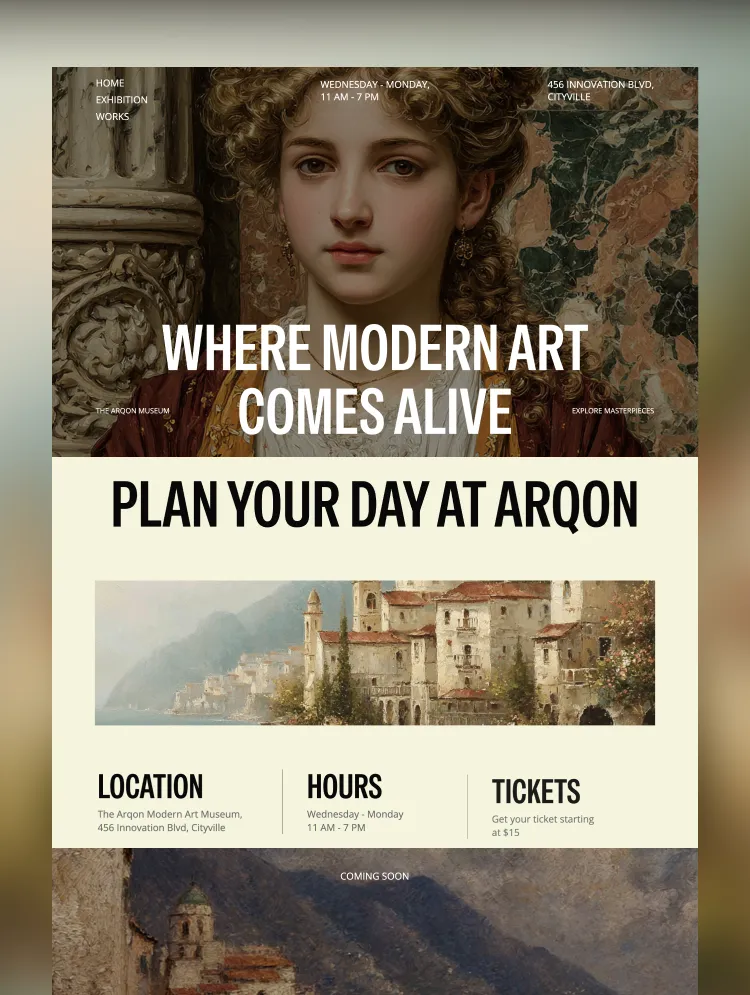Viewport: 750px width, 995px height.
Task: Open the WORKS navigation link
Action: tap(113, 116)
